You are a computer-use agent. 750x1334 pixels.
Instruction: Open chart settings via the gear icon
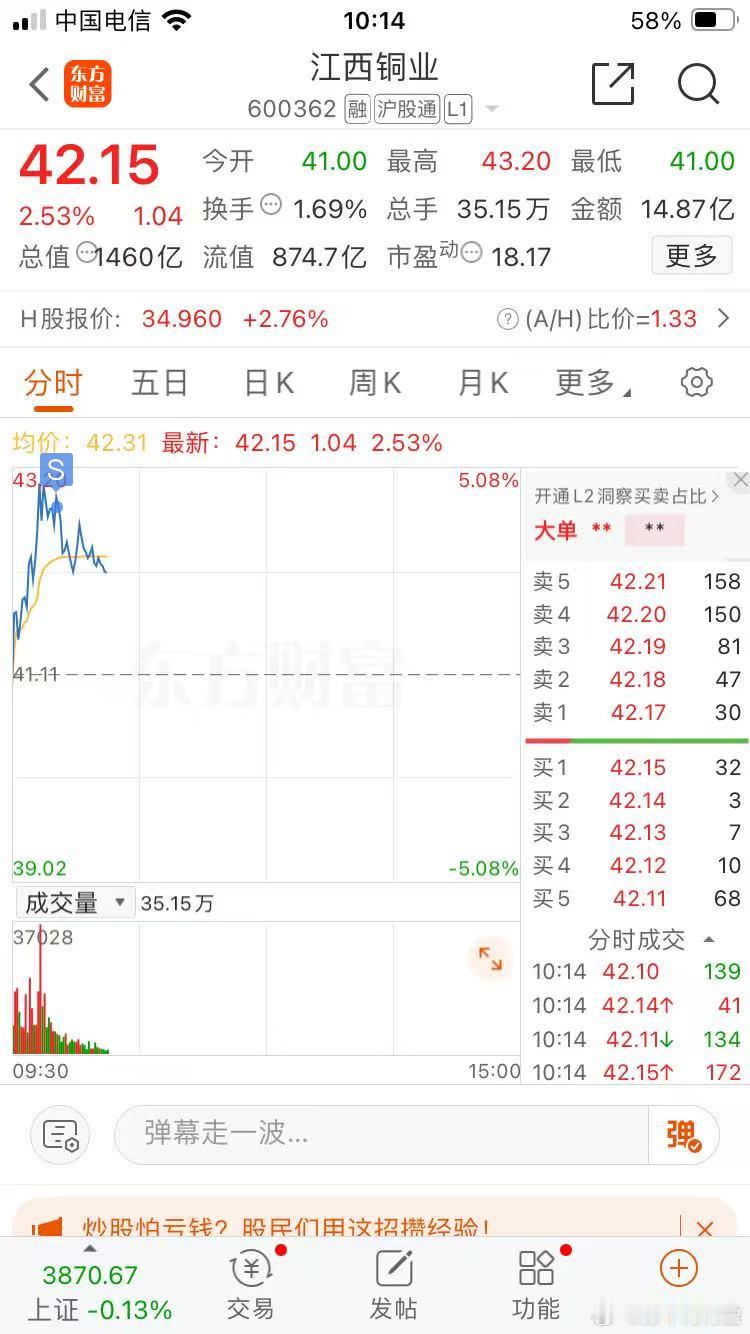[696, 382]
